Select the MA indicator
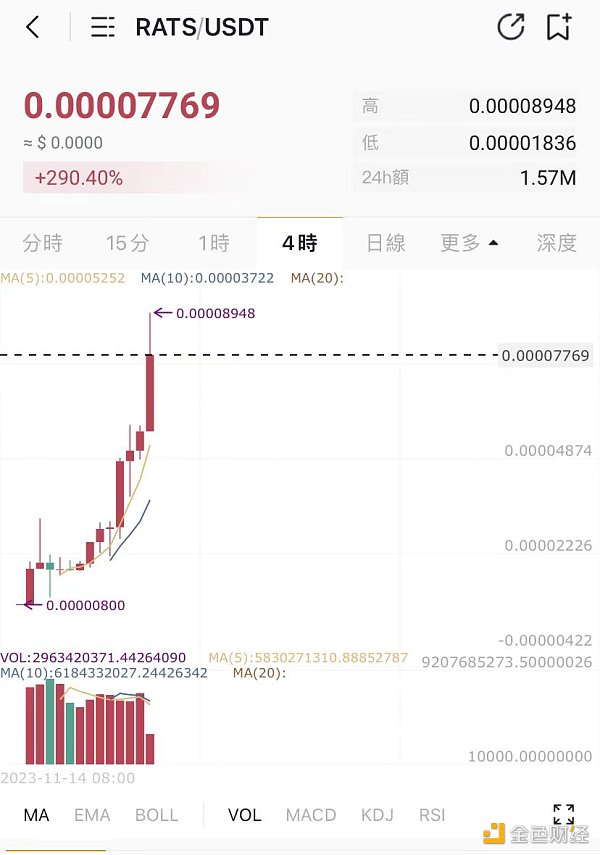Screen dimensions: 600x855 pyautogui.click(x=36, y=815)
